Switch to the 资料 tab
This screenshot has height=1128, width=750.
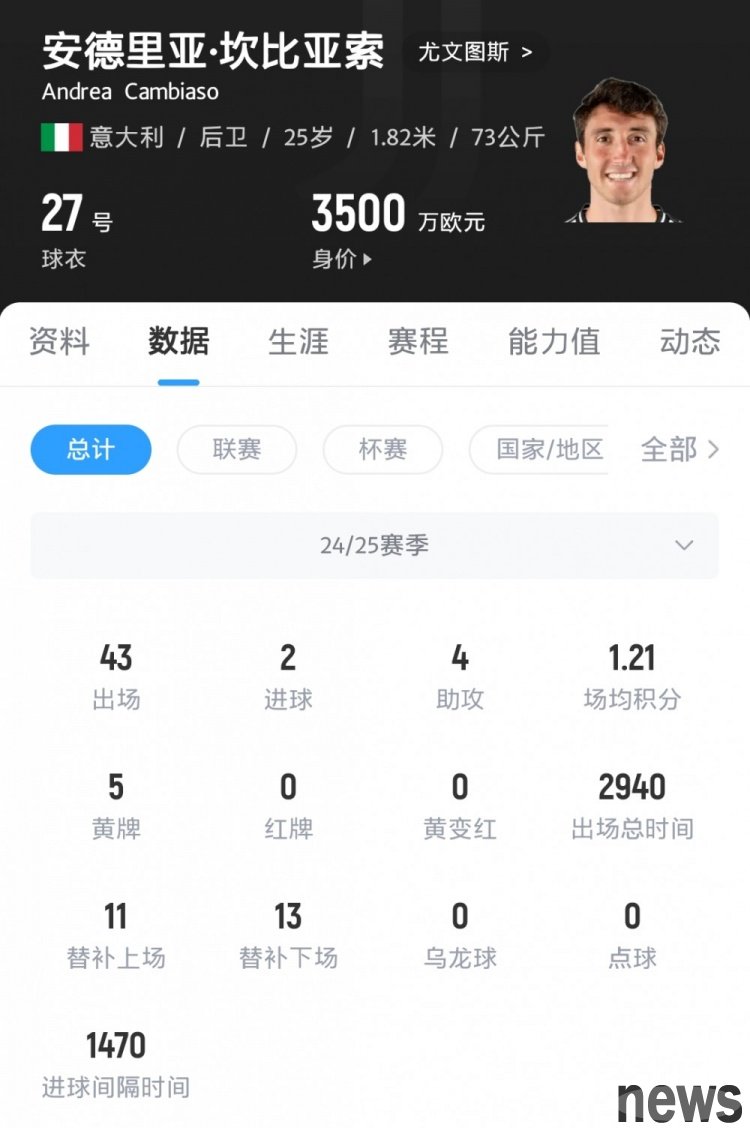(59, 342)
